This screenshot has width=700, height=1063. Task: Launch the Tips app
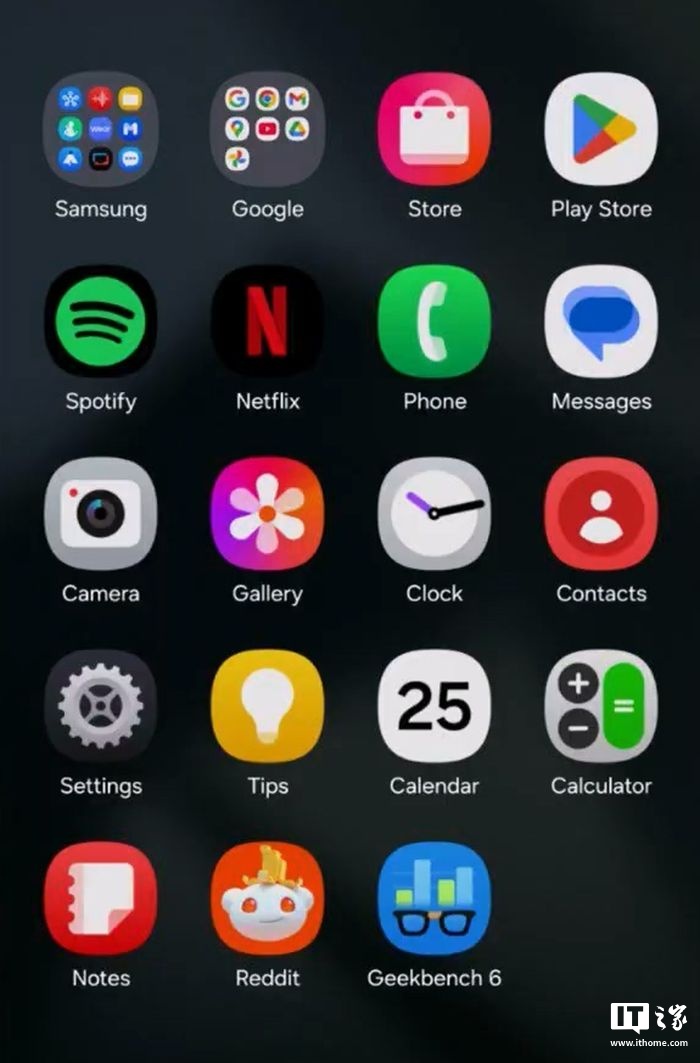point(267,706)
